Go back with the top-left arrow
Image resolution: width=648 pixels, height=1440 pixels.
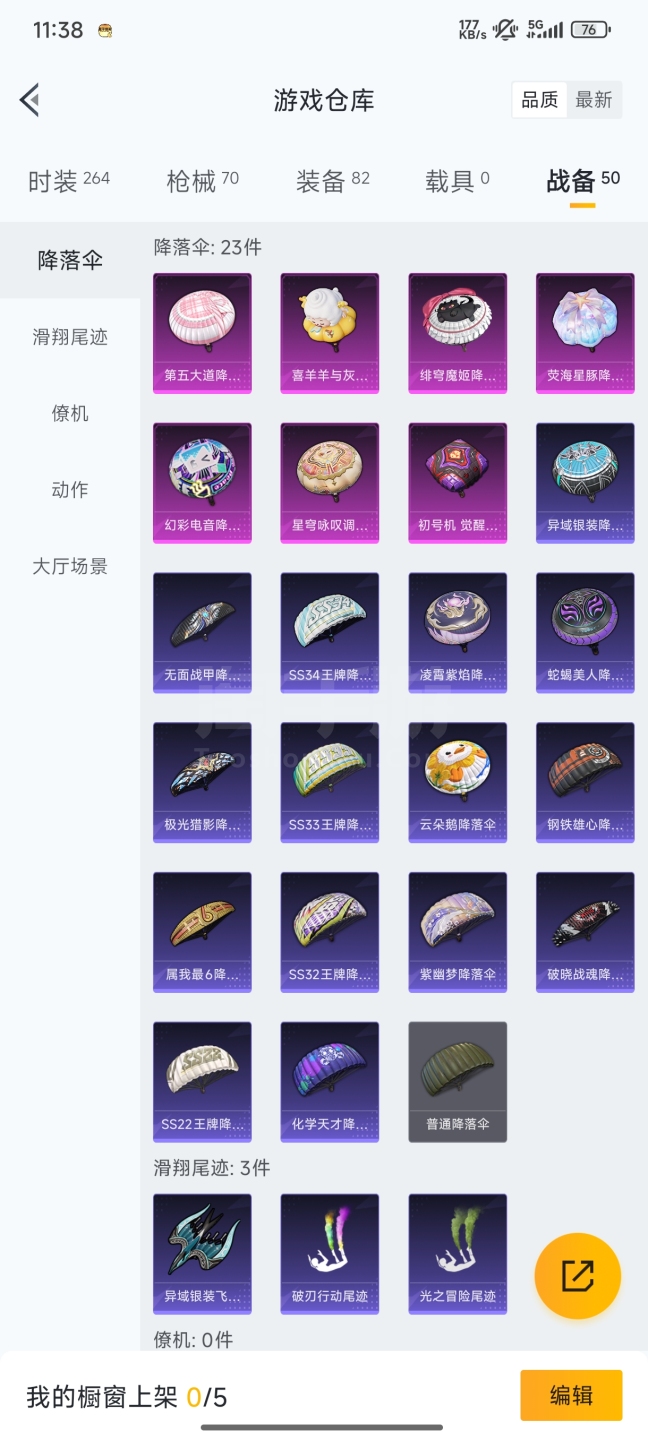tap(30, 100)
